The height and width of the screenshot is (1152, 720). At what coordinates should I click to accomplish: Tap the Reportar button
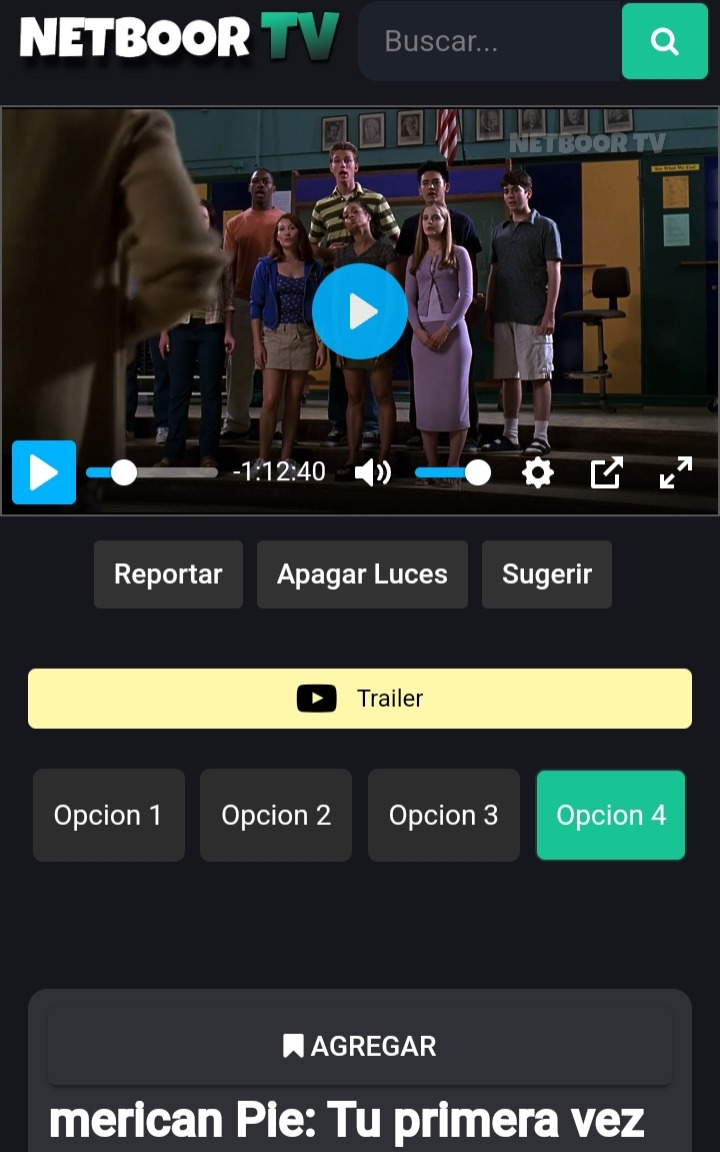click(x=168, y=574)
